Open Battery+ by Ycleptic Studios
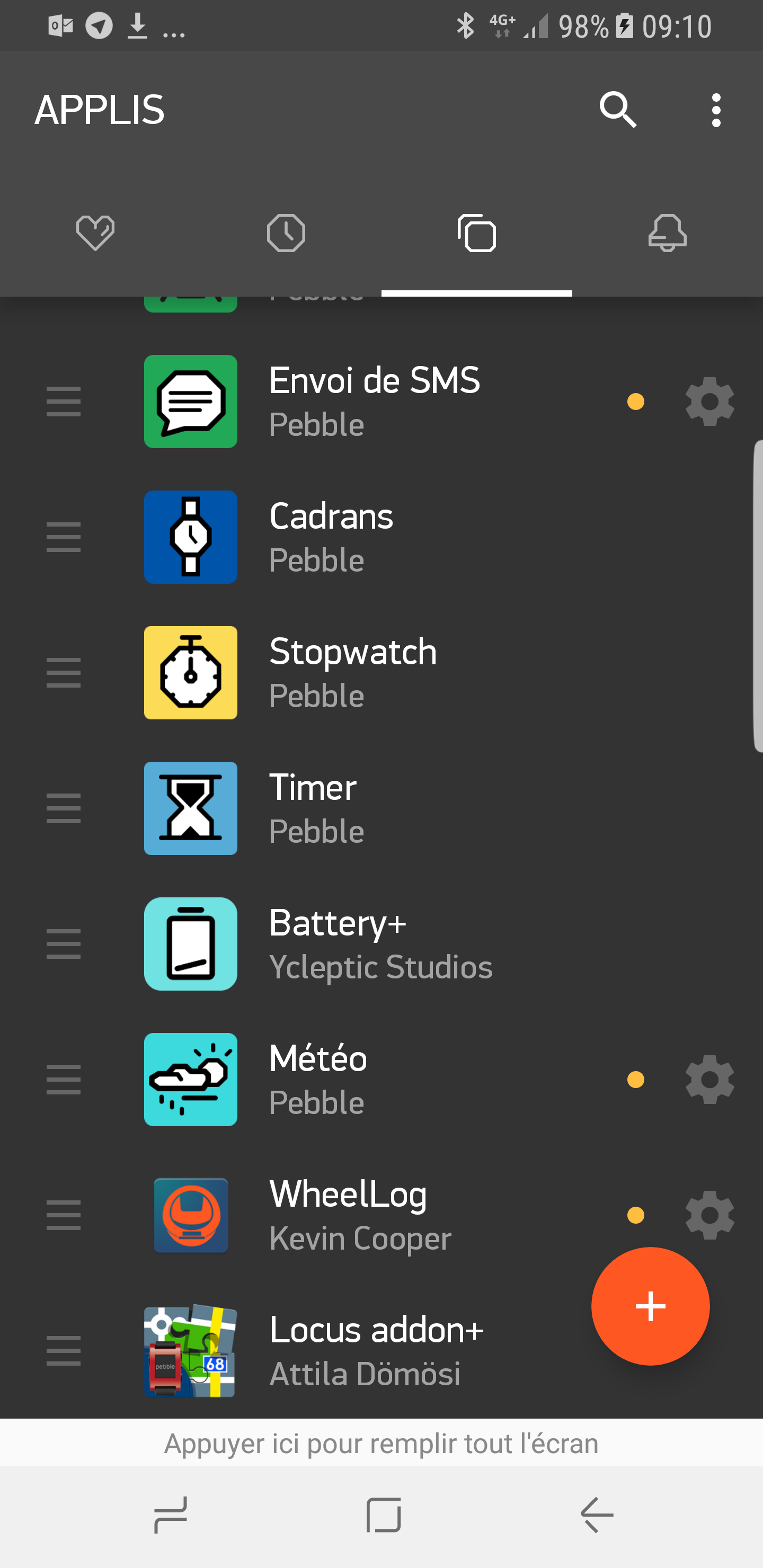The height and width of the screenshot is (1568, 763). pos(381,944)
